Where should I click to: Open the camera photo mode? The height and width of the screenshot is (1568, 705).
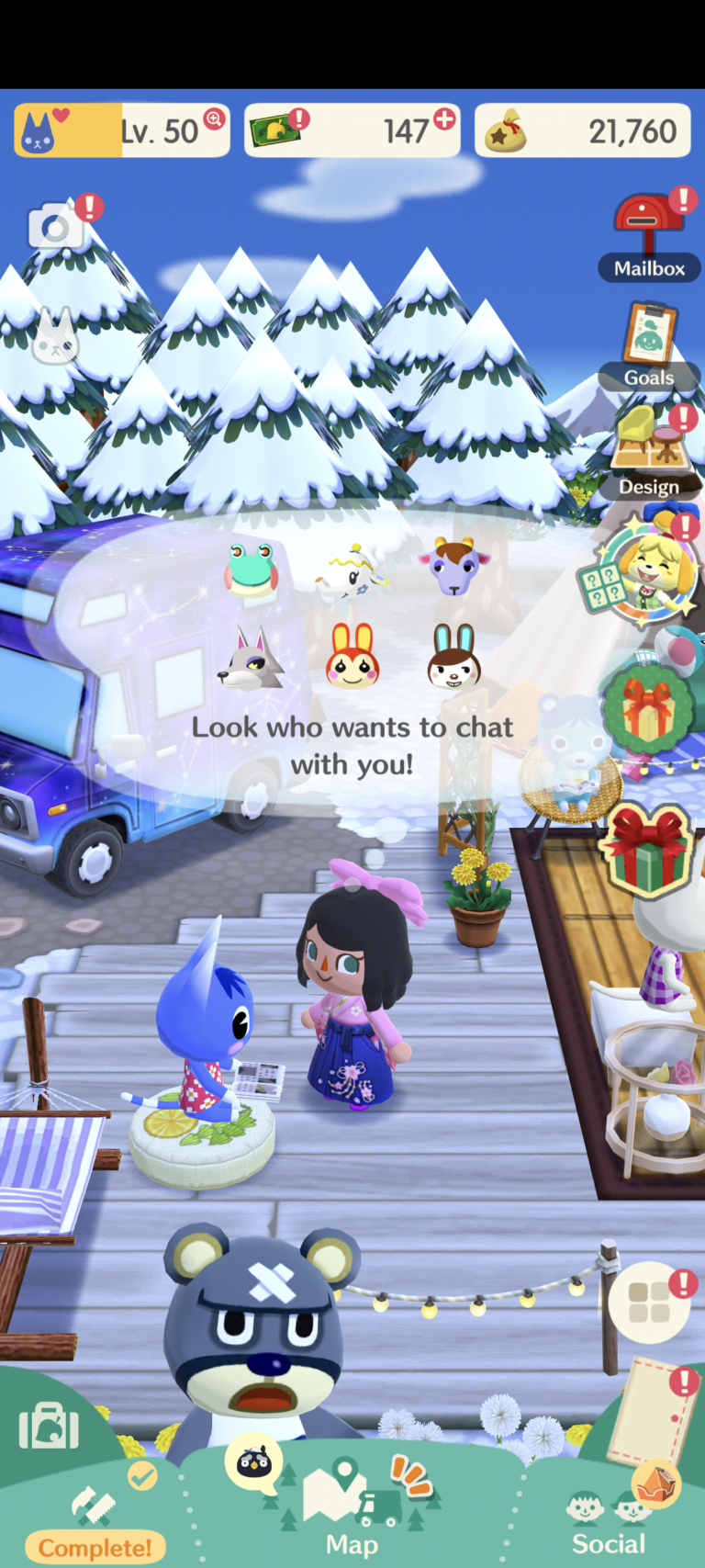click(x=57, y=225)
